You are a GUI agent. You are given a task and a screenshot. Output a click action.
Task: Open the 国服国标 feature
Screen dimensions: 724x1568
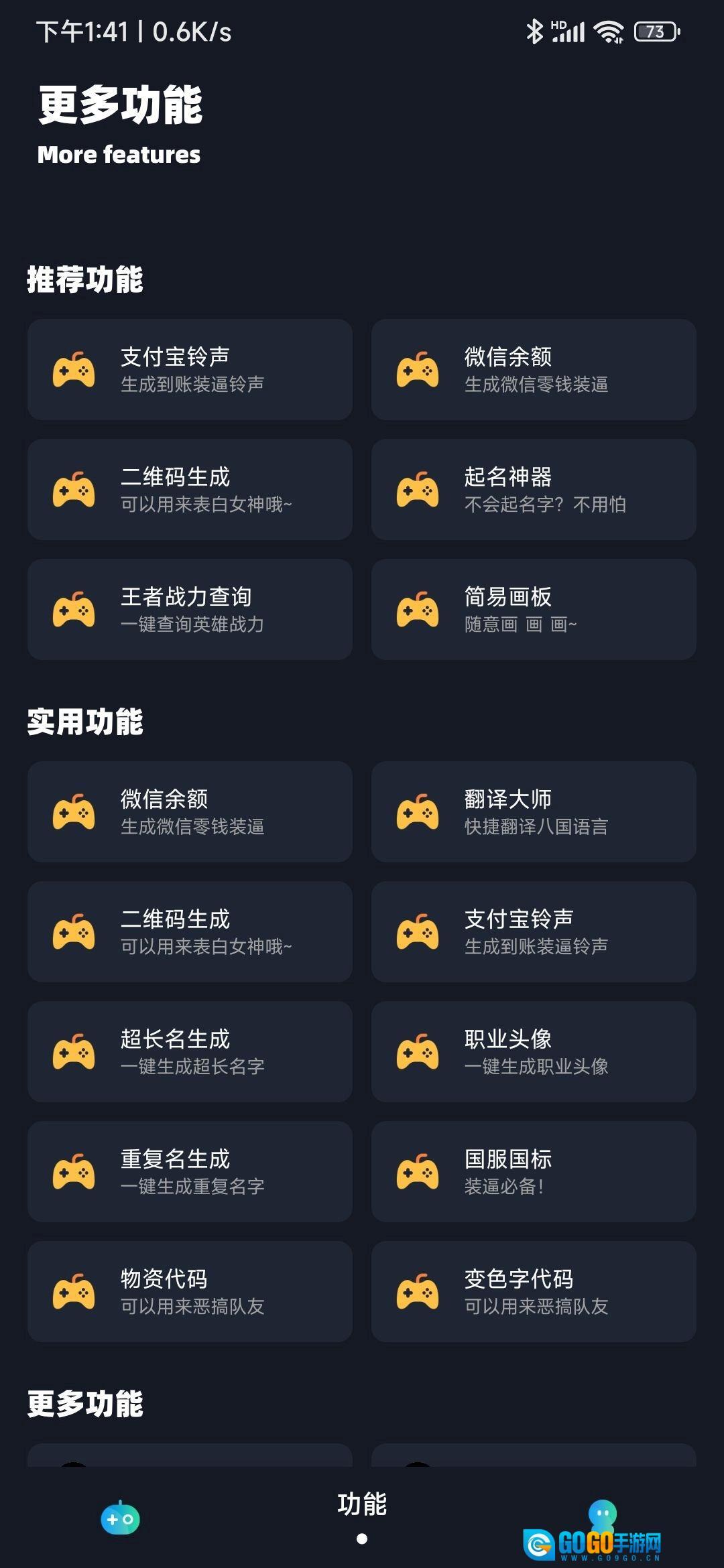(534, 1172)
